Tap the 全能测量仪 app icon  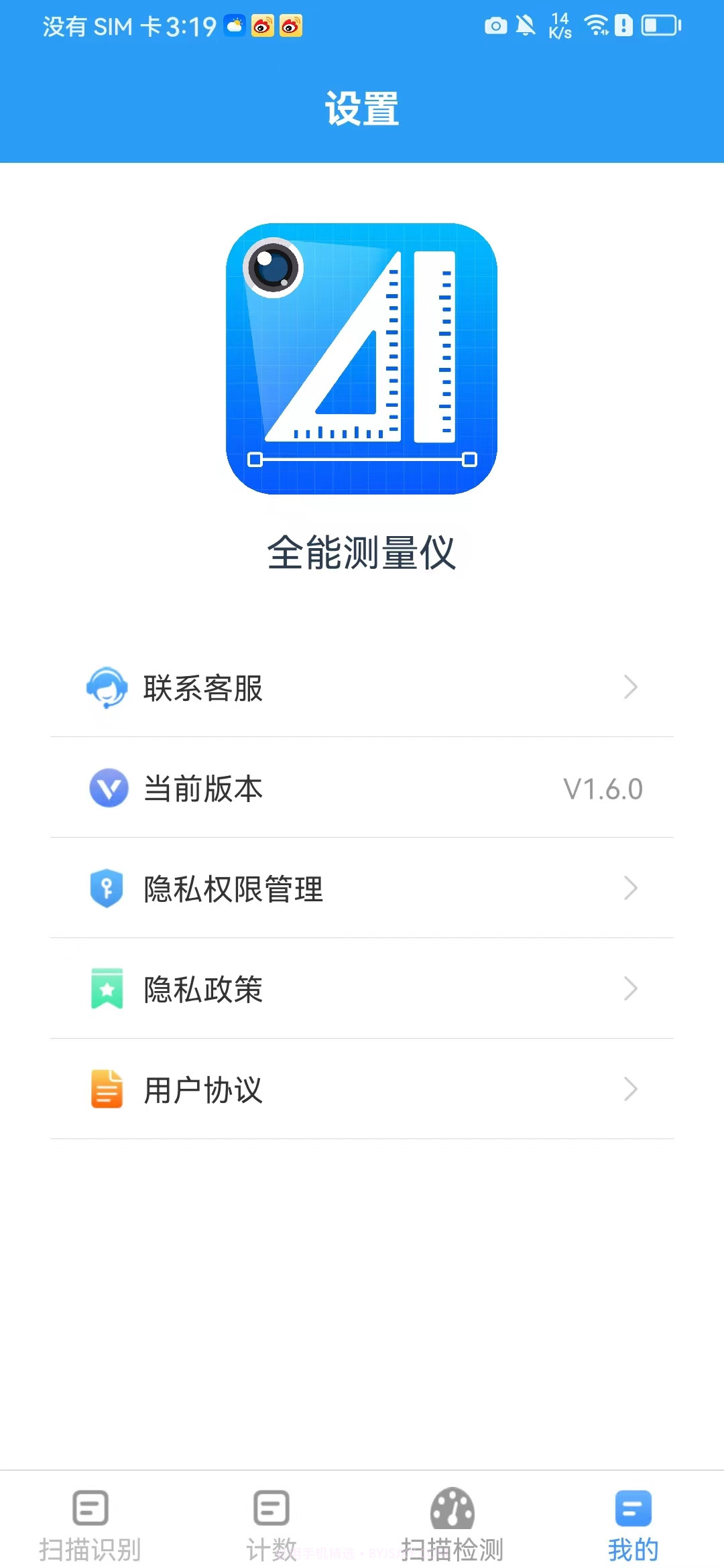coord(362,358)
